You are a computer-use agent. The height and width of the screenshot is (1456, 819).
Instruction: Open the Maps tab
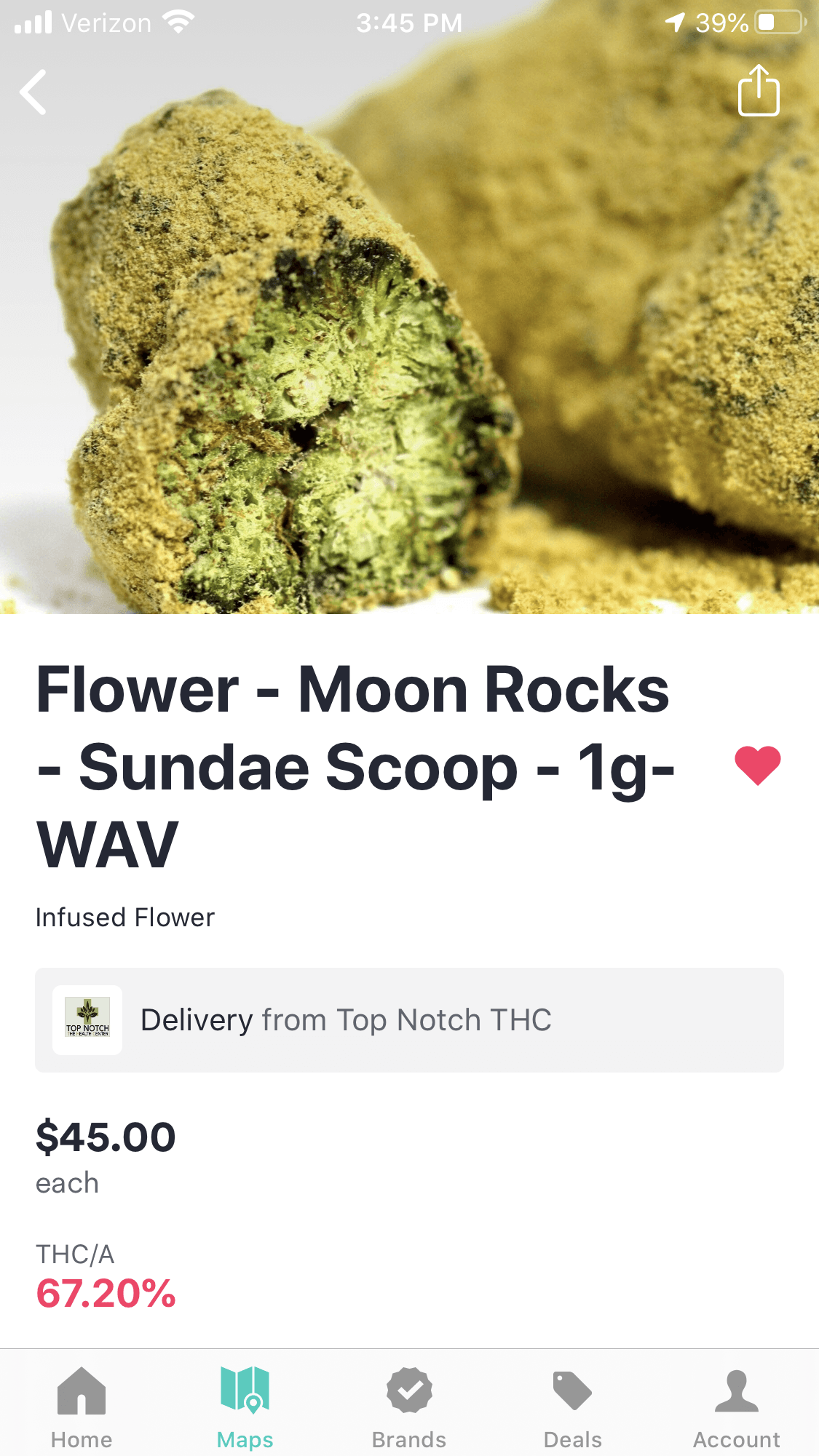click(x=245, y=1408)
